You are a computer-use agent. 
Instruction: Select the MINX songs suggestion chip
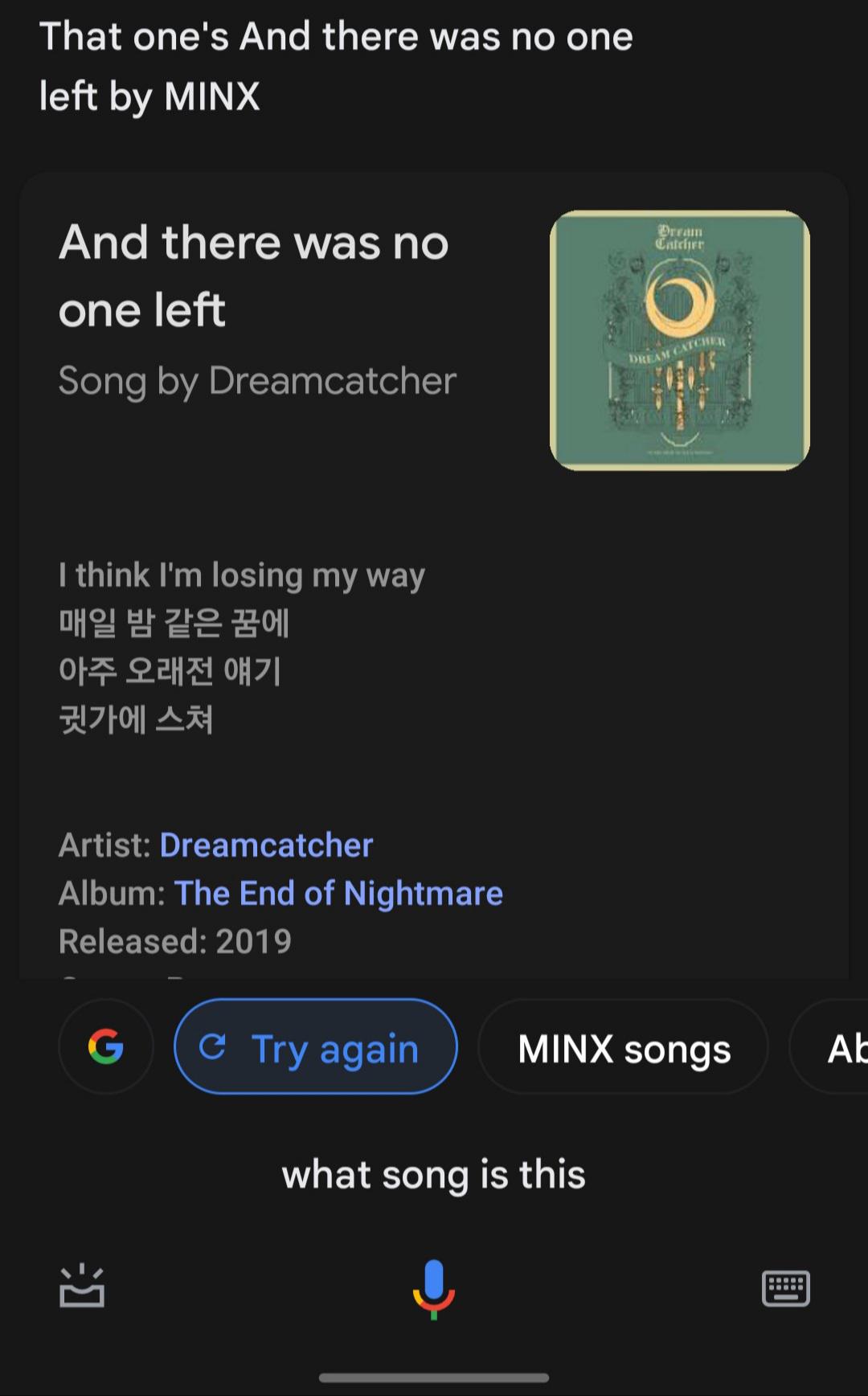(x=624, y=1047)
